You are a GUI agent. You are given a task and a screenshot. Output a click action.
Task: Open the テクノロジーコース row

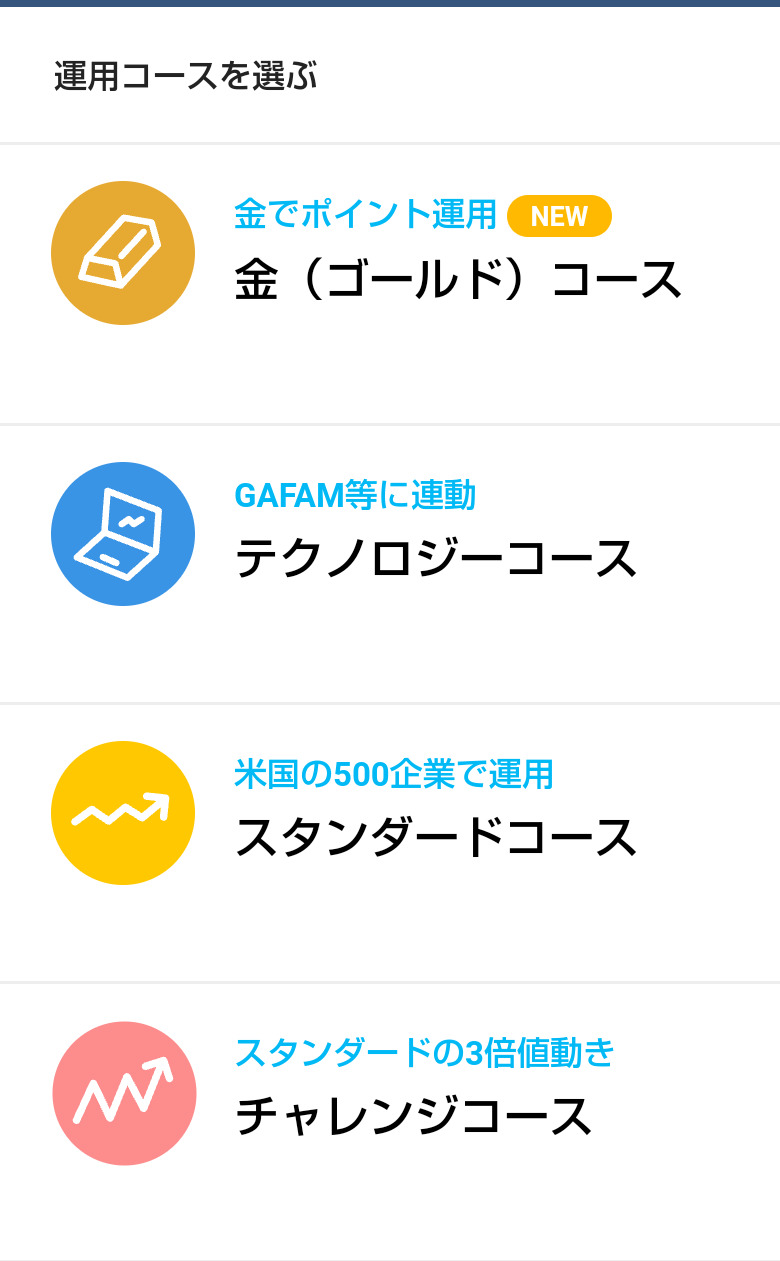(x=436, y=558)
